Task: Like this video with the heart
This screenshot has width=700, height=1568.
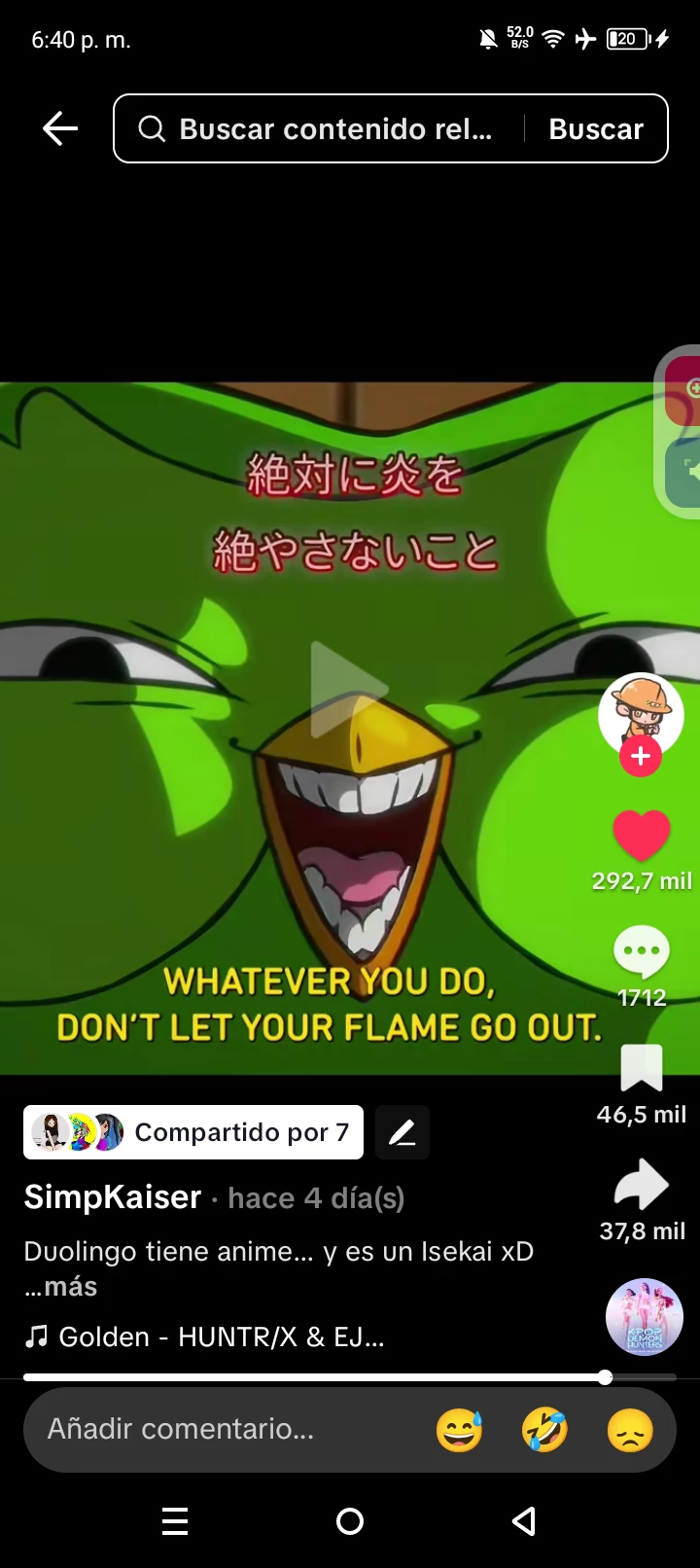Action: pyautogui.click(x=641, y=835)
